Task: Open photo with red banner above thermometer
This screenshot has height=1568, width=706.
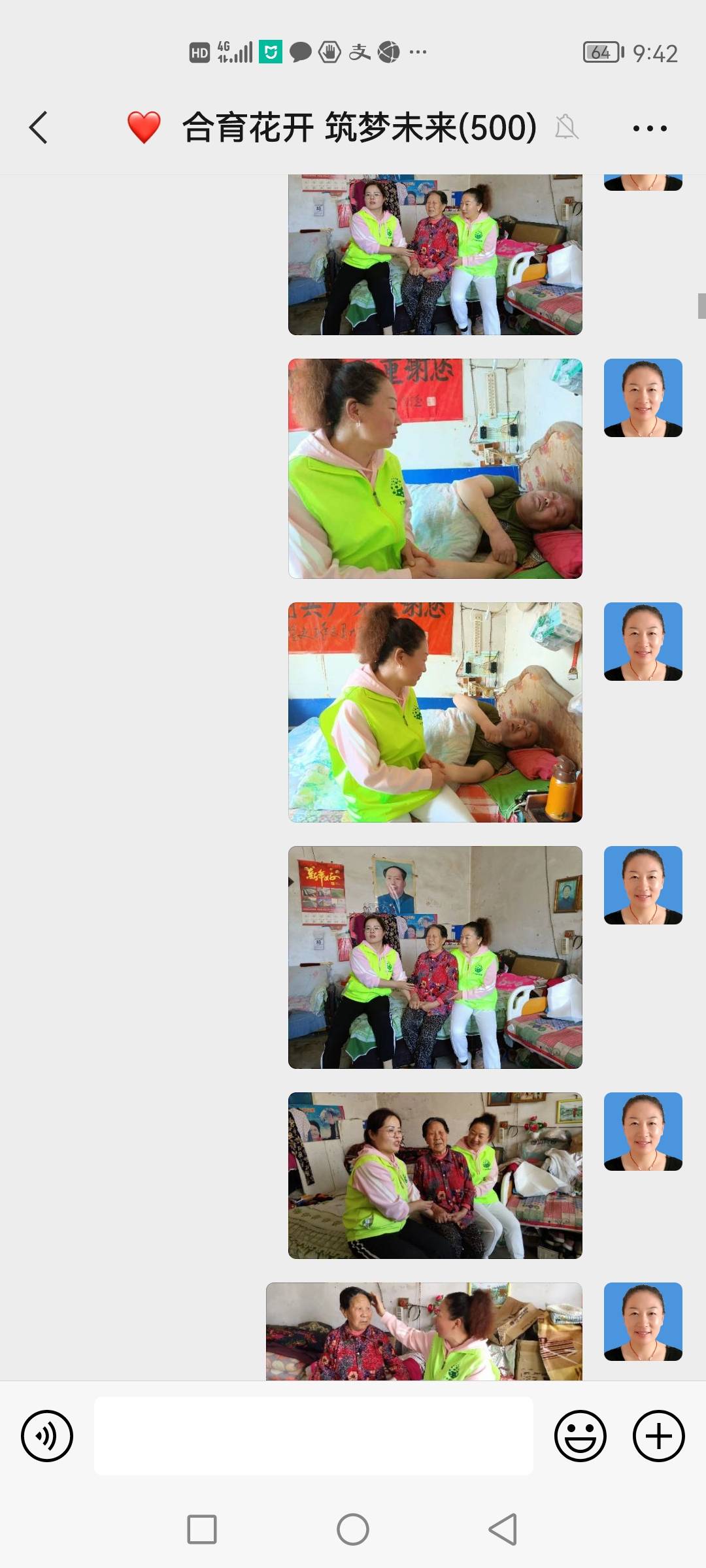Action: click(x=435, y=468)
